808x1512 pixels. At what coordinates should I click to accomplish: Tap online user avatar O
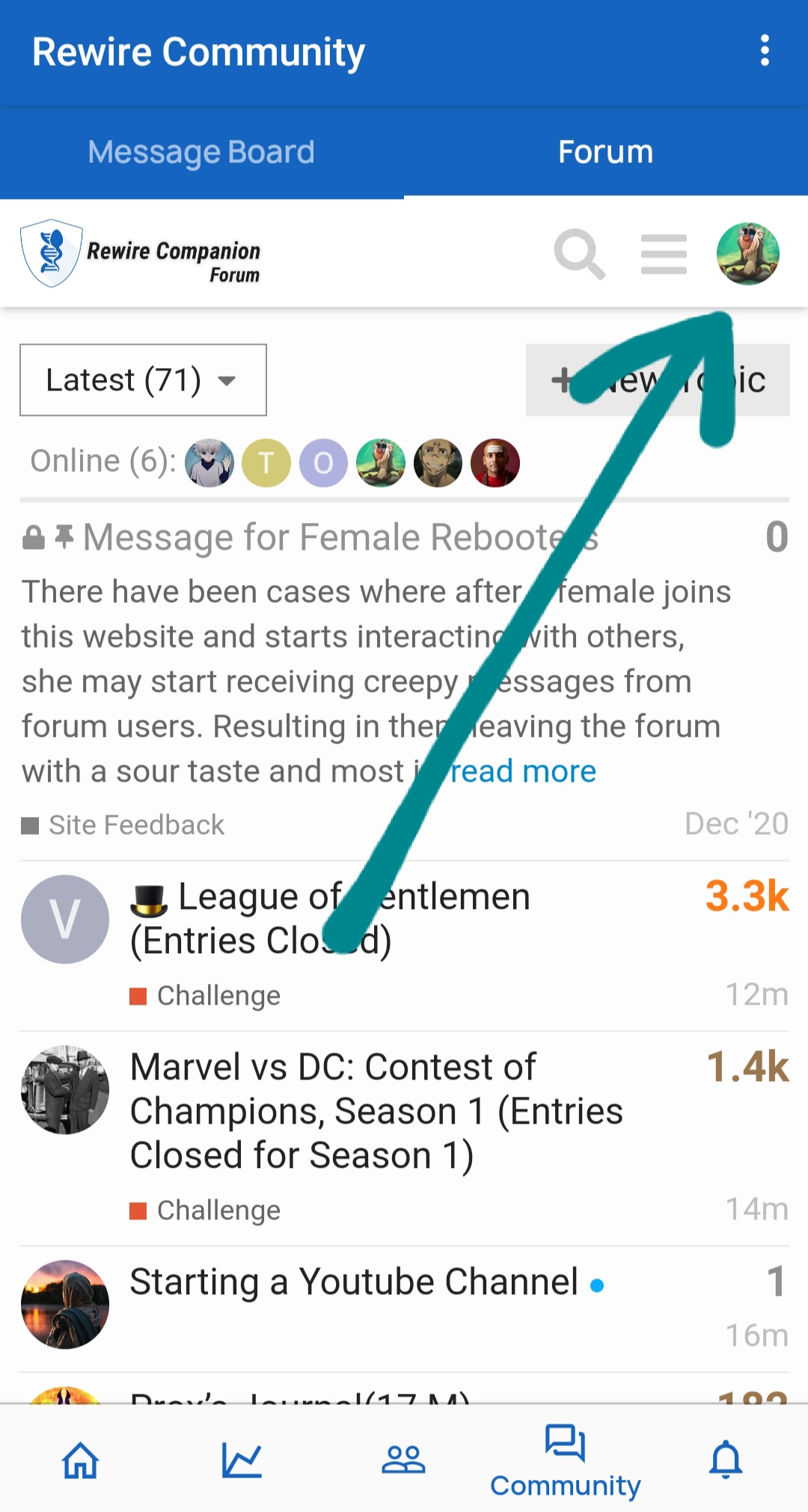(323, 463)
